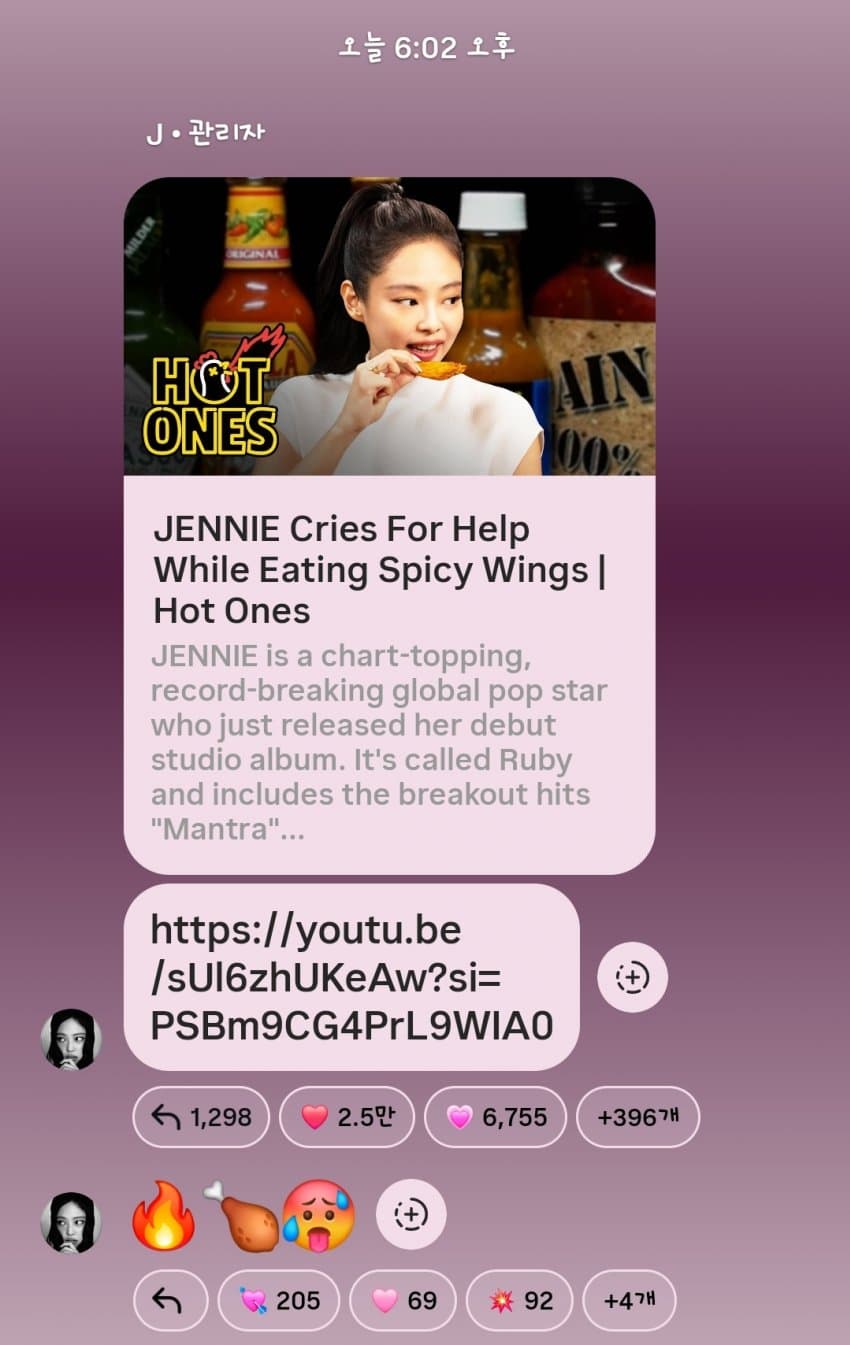850x1345 pixels.
Task: Expand the +4개 more reactions chip
Action: [x=629, y=1300]
